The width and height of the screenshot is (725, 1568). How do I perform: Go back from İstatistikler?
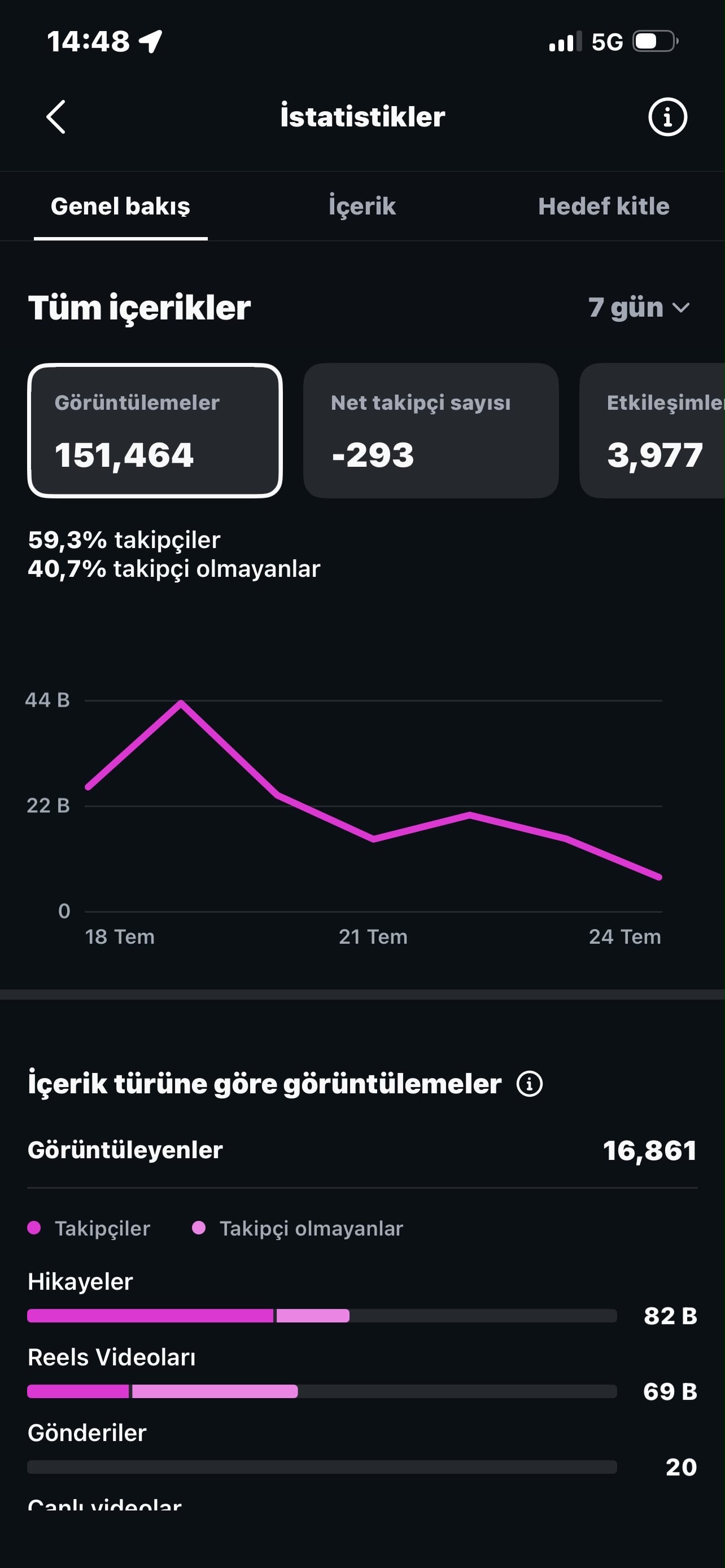[x=56, y=116]
